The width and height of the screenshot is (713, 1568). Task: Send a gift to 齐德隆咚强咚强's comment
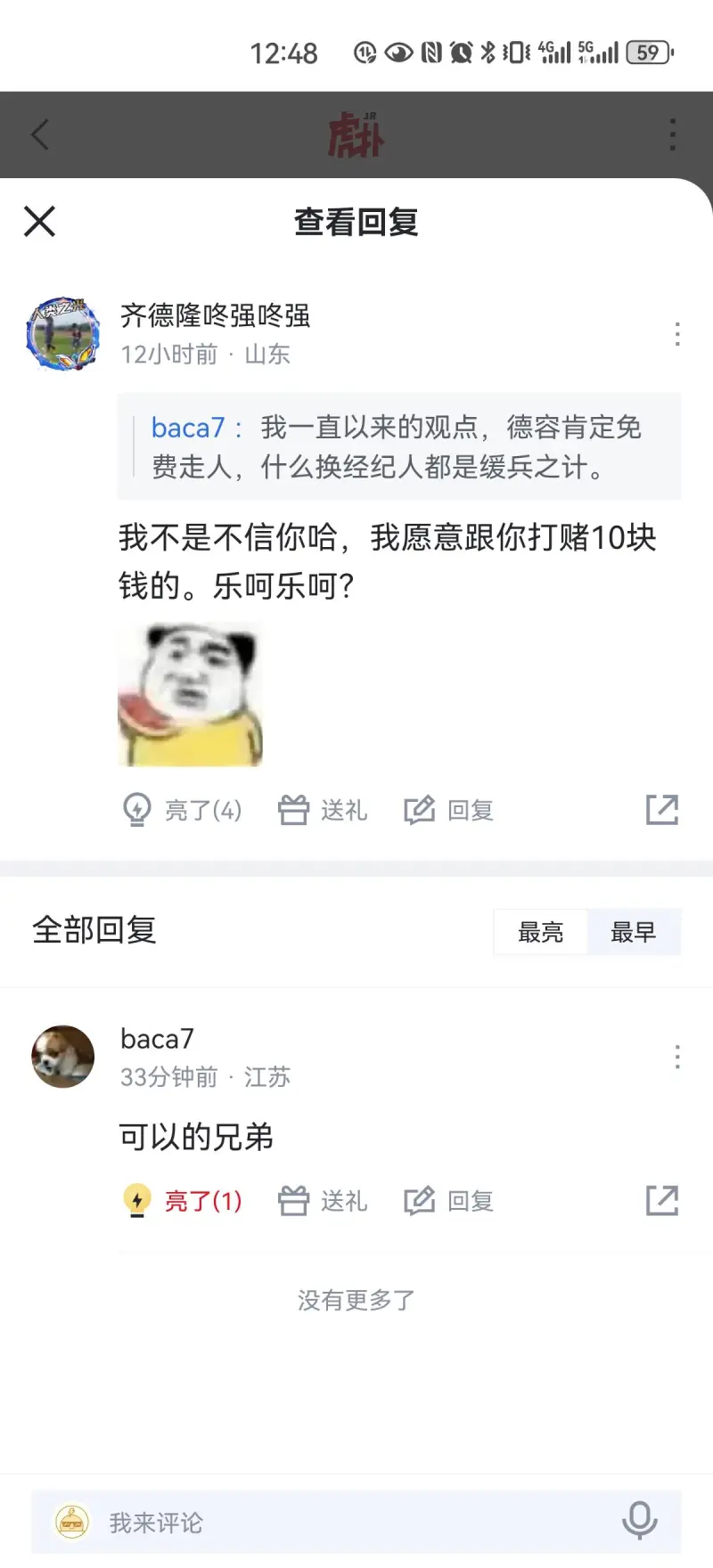[x=323, y=810]
